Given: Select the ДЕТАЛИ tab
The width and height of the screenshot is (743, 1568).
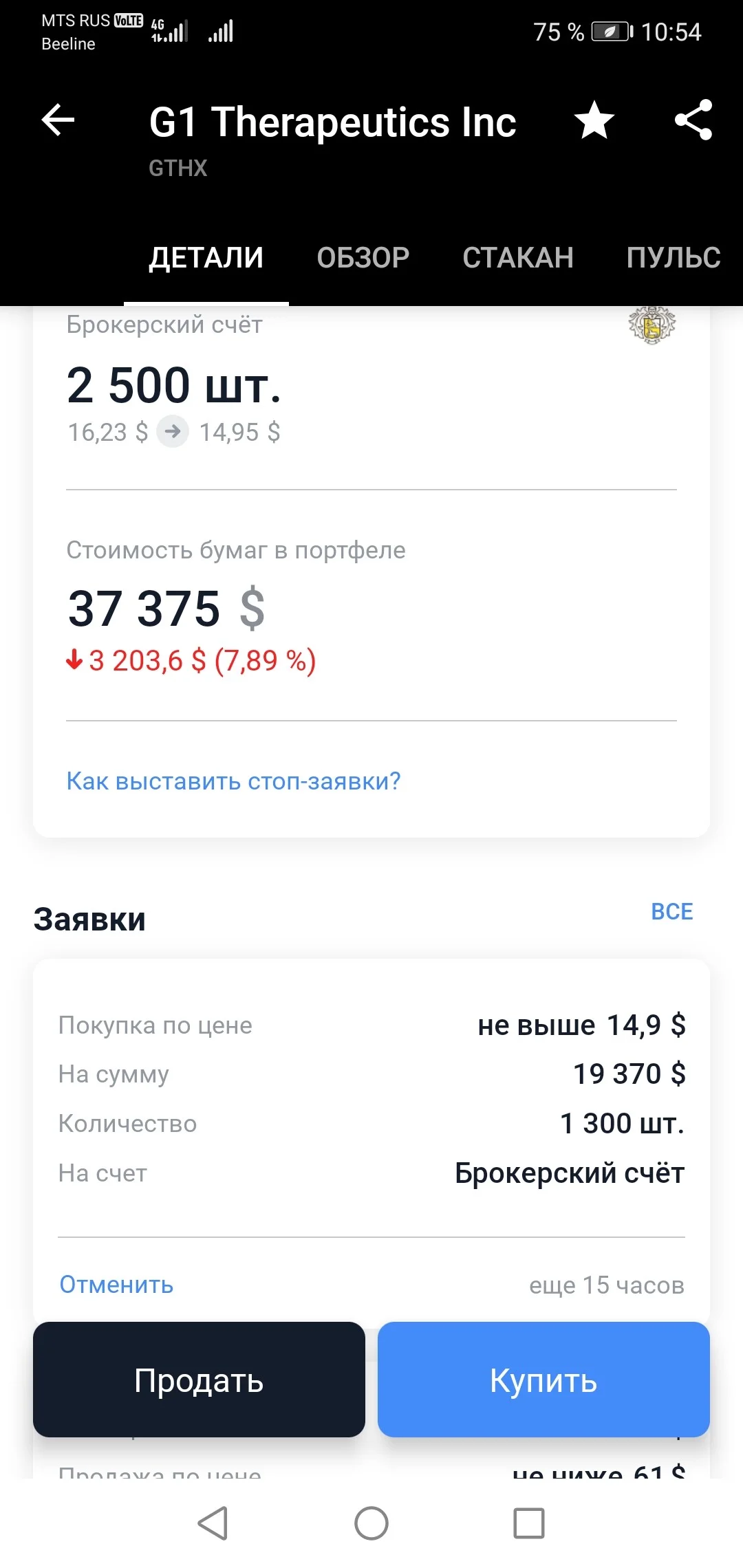Looking at the screenshot, I should 206,258.
